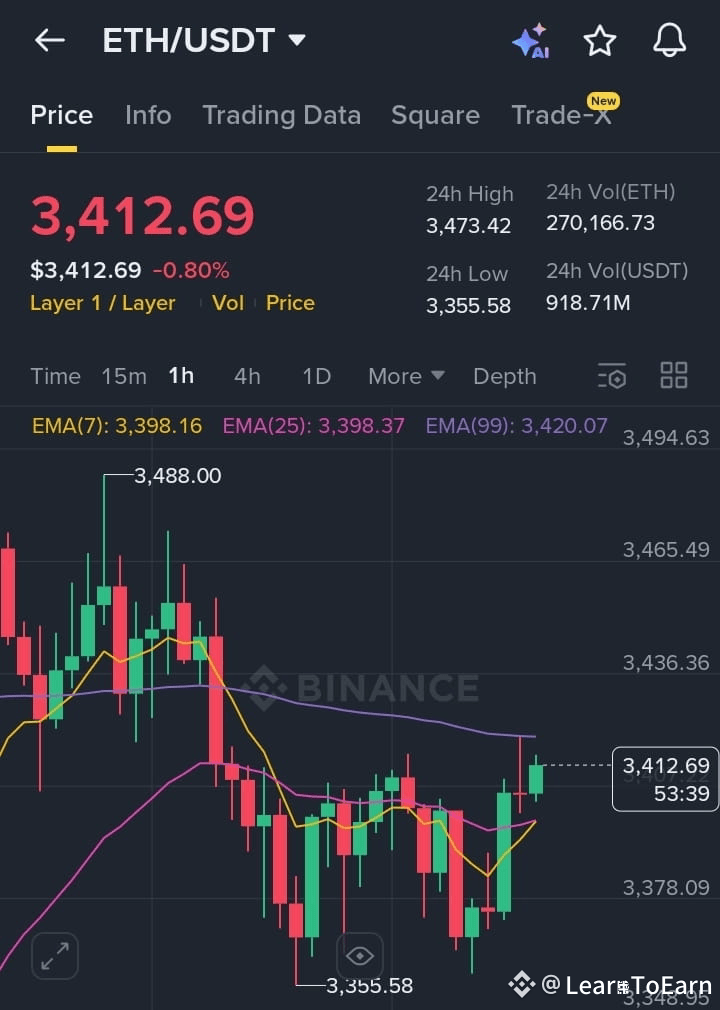Open the Binance AI assistant icon
The height and width of the screenshot is (1010, 720).
531,40
